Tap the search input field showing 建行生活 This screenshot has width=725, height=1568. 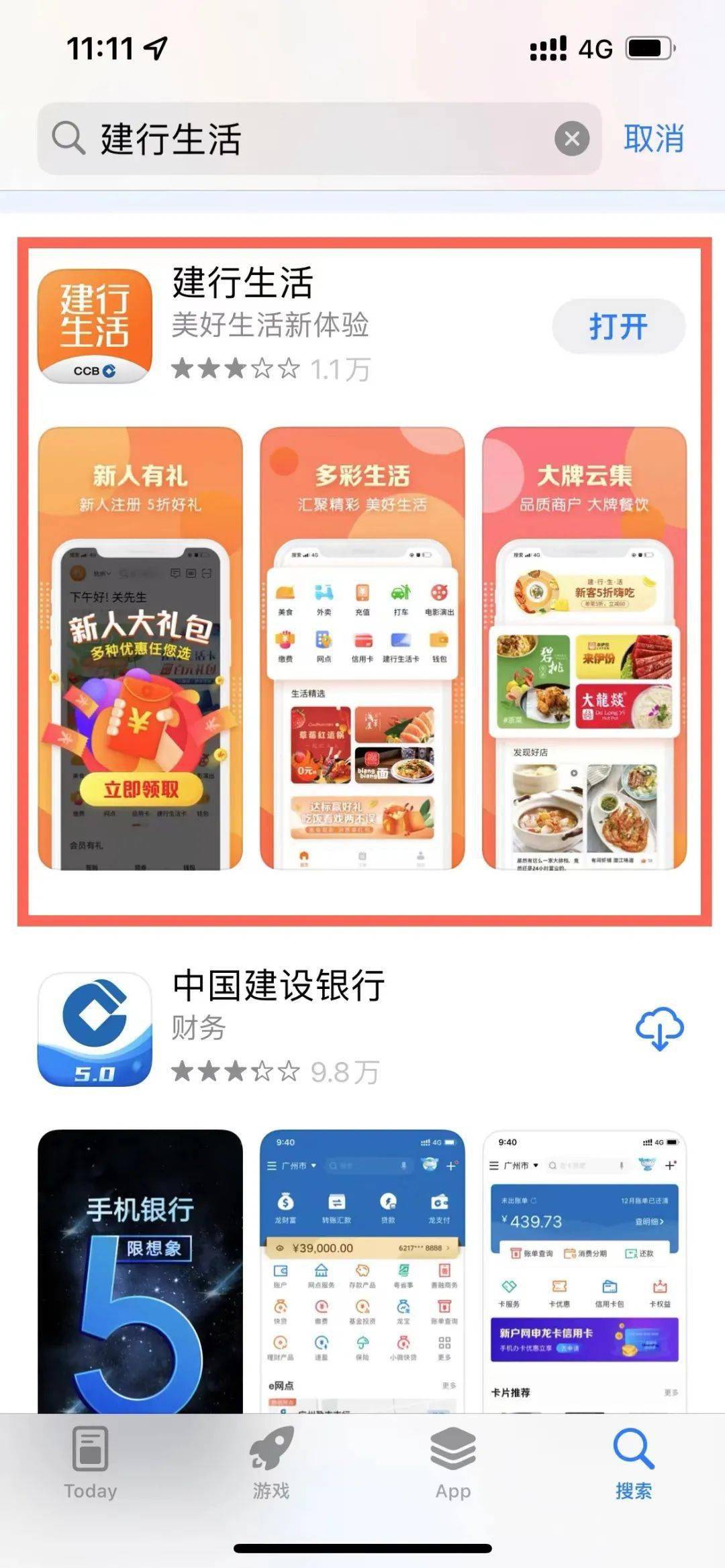[x=269, y=139]
